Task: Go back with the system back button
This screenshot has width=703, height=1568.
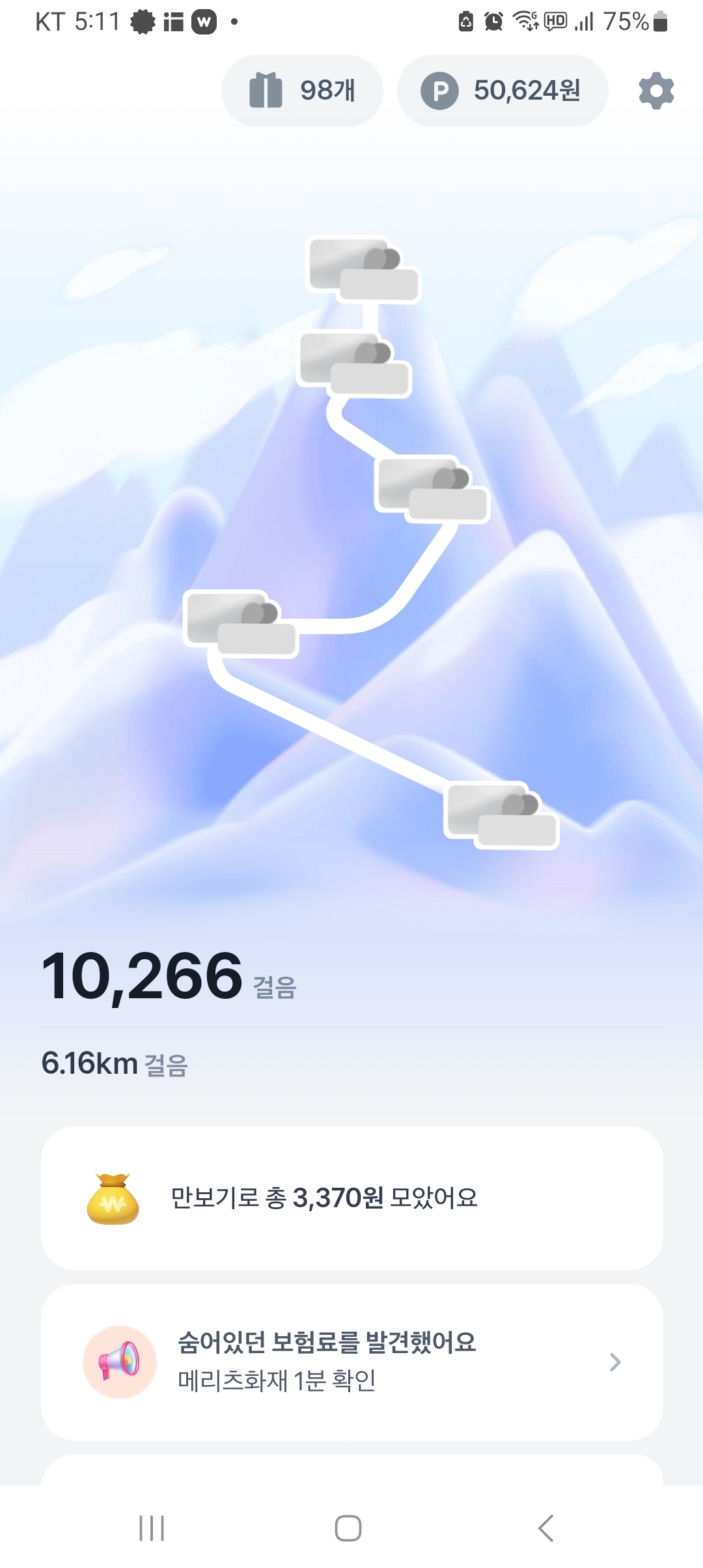Action: (545, 1528)
